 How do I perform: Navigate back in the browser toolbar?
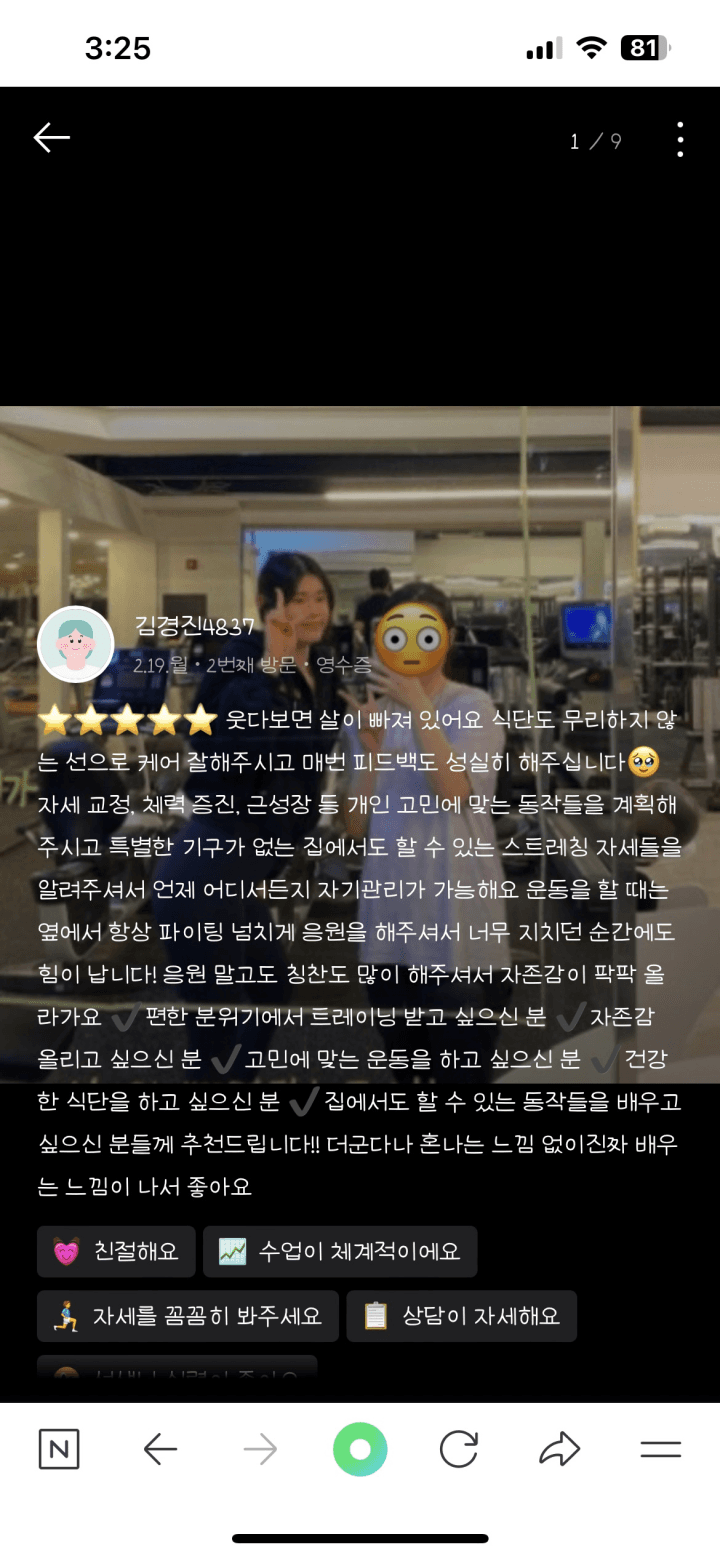[x=160, y=1449]
